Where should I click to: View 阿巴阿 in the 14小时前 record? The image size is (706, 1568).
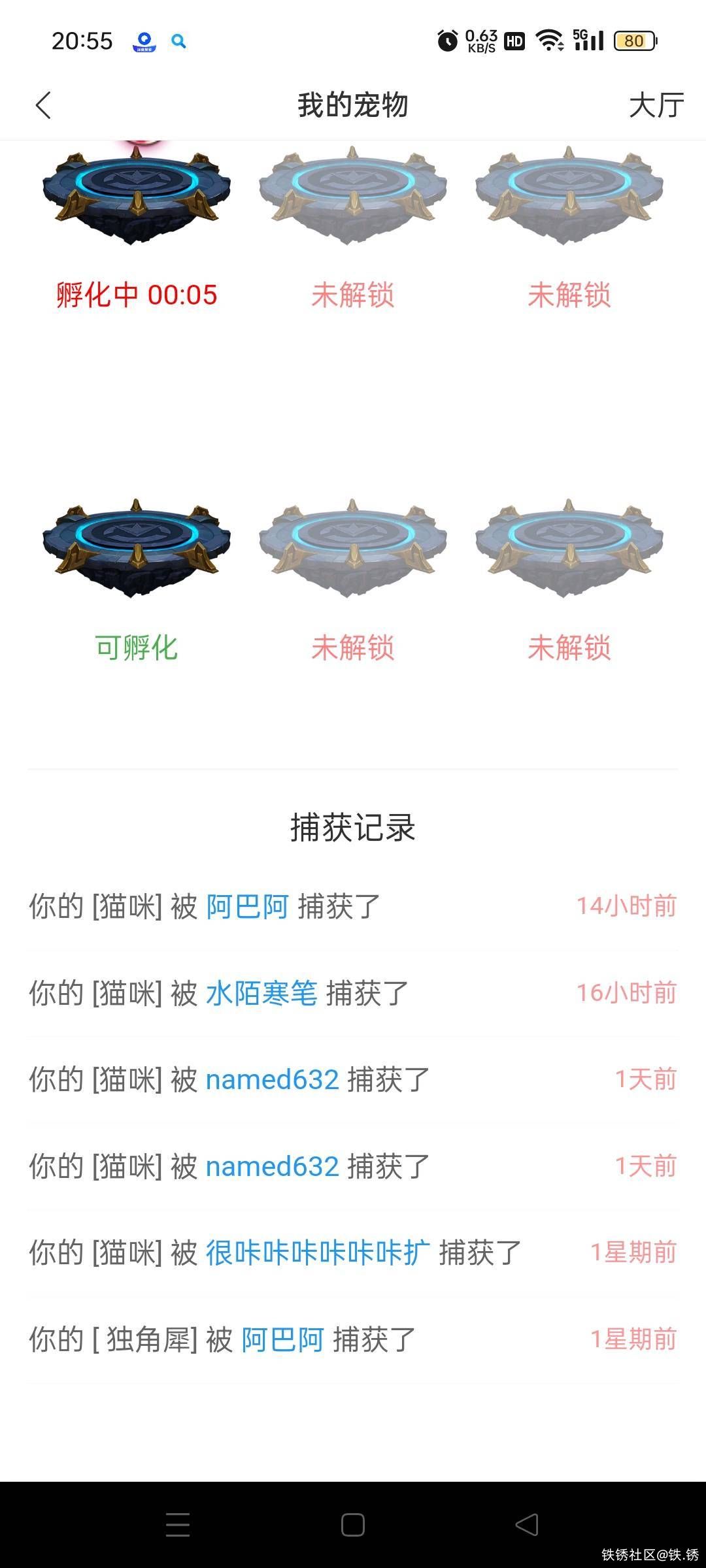tap(247, 907)
